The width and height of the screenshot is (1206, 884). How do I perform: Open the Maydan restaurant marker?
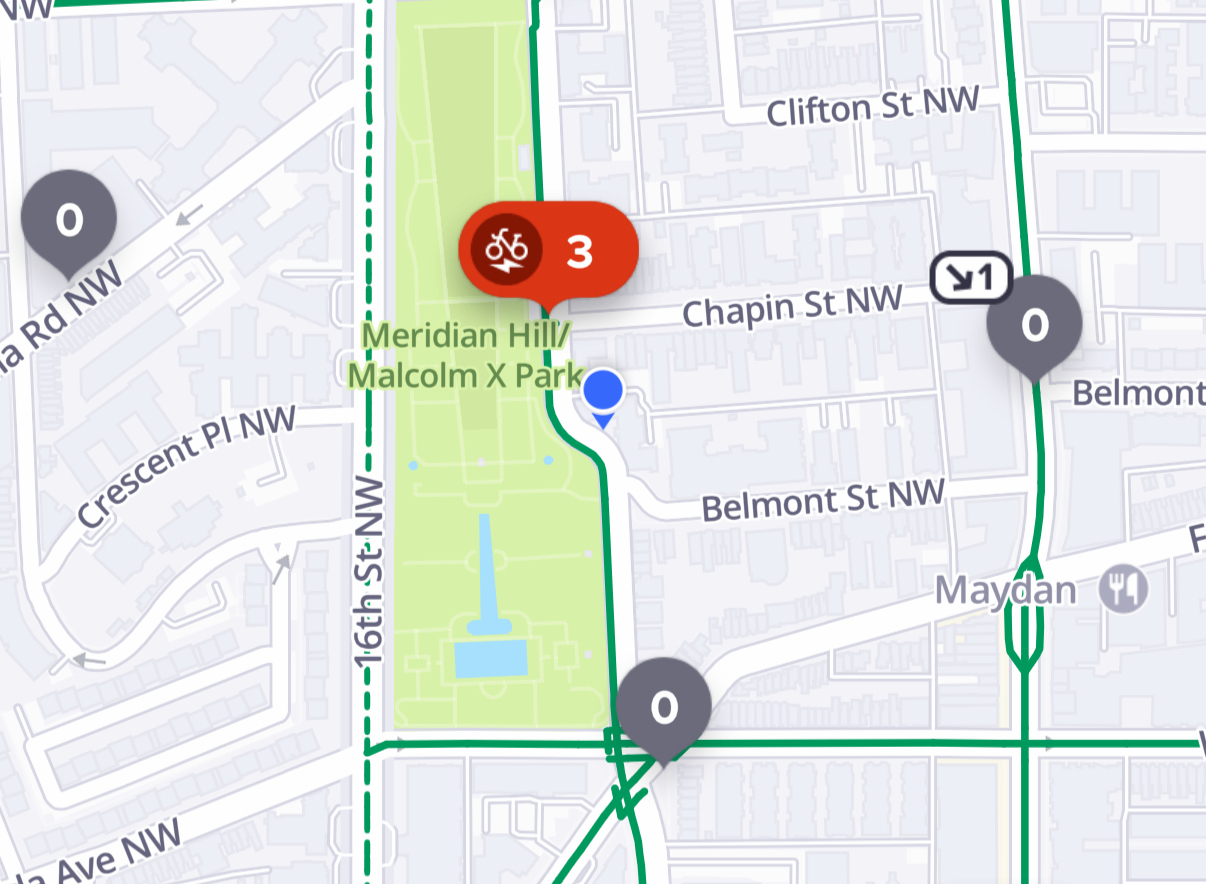point(1124,590)
